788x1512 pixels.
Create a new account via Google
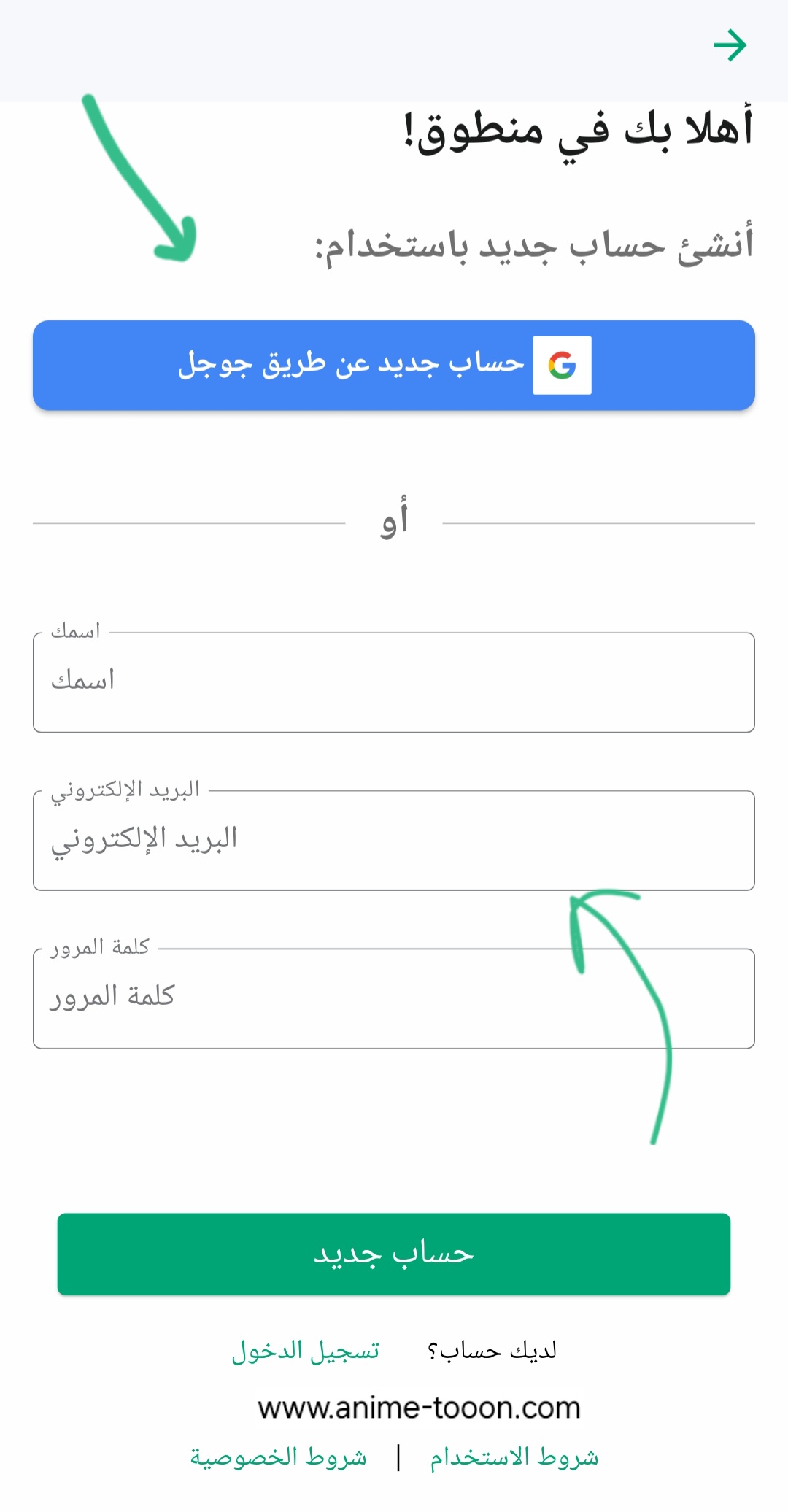394,365
